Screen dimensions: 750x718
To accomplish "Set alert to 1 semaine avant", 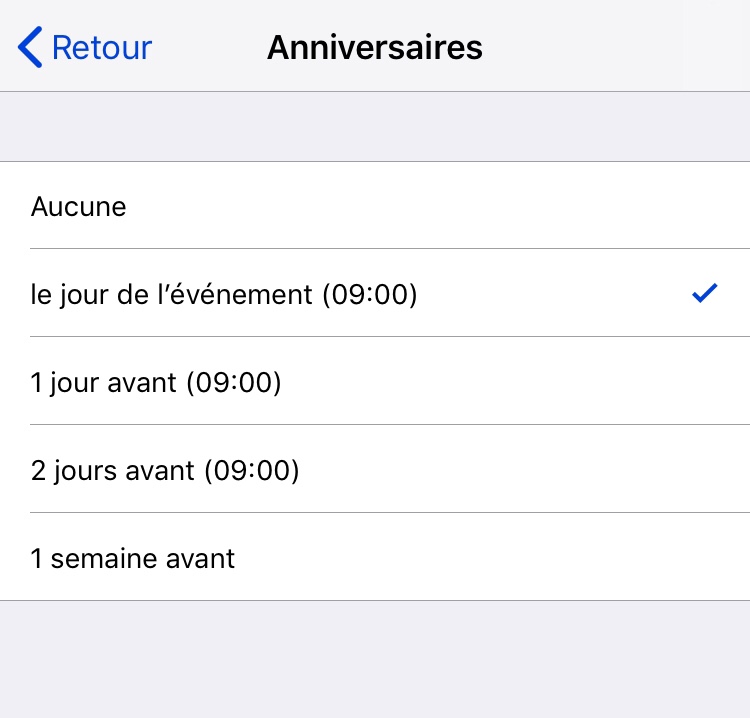I will [375, 557].
